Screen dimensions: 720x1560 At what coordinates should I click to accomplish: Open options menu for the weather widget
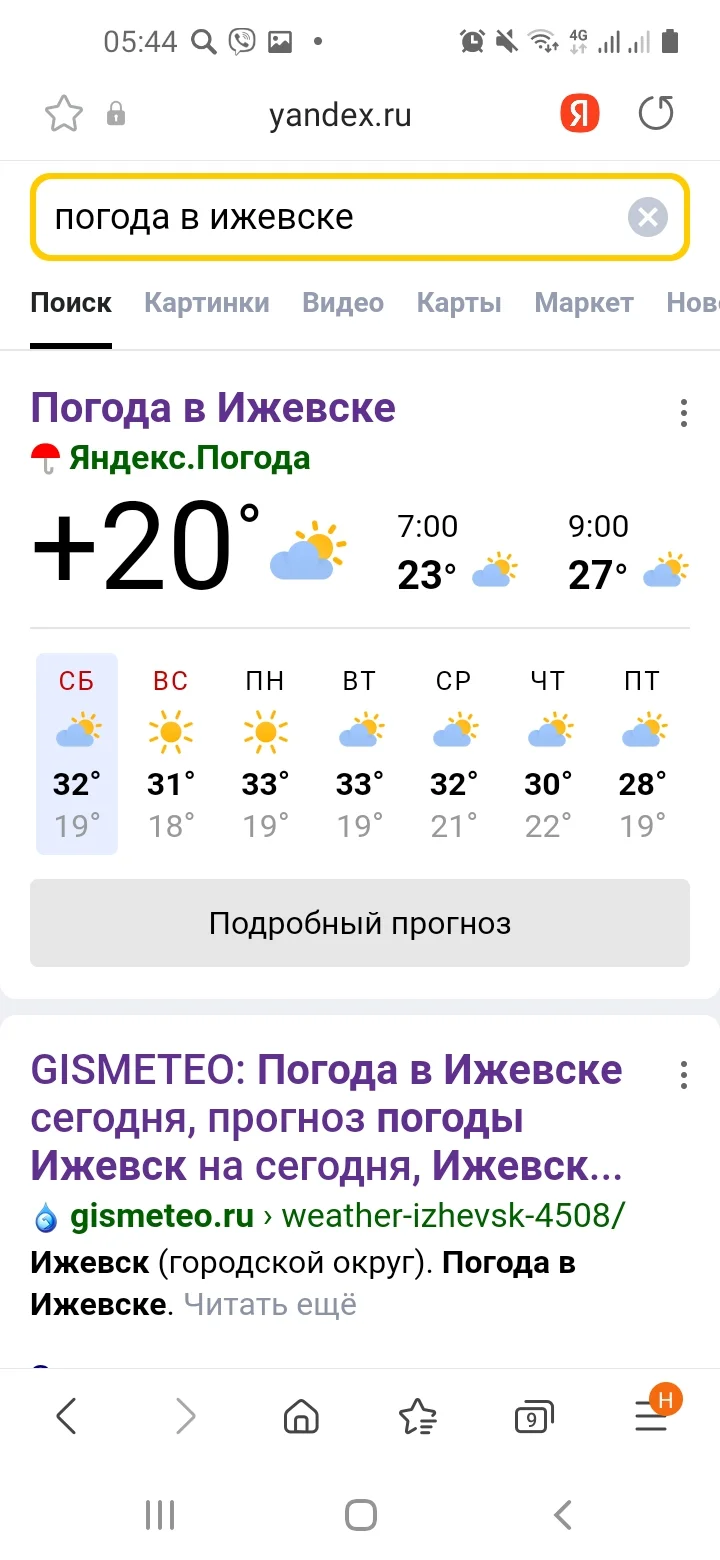point(683,412)
